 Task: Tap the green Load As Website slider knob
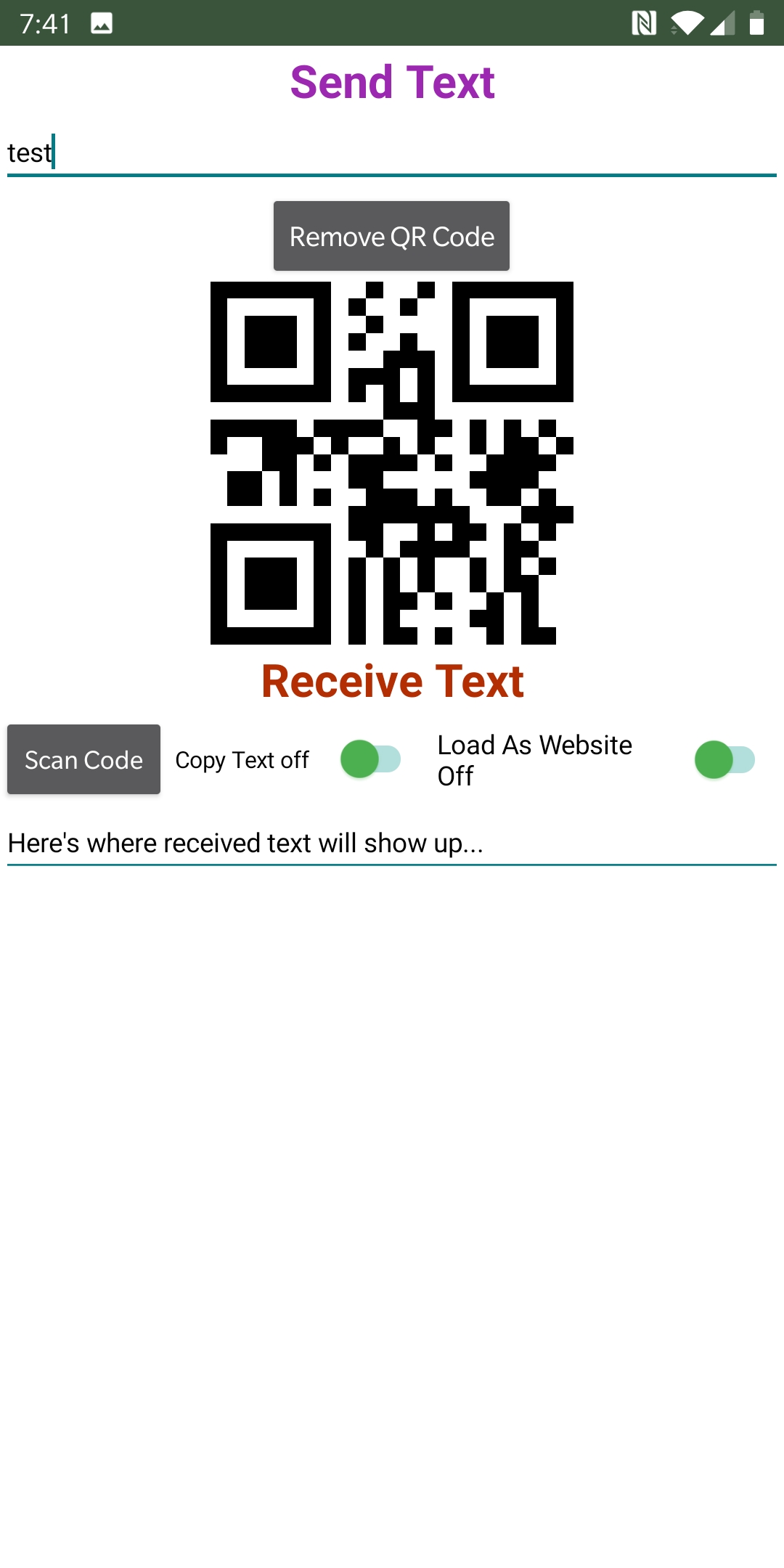coord(715,759)
